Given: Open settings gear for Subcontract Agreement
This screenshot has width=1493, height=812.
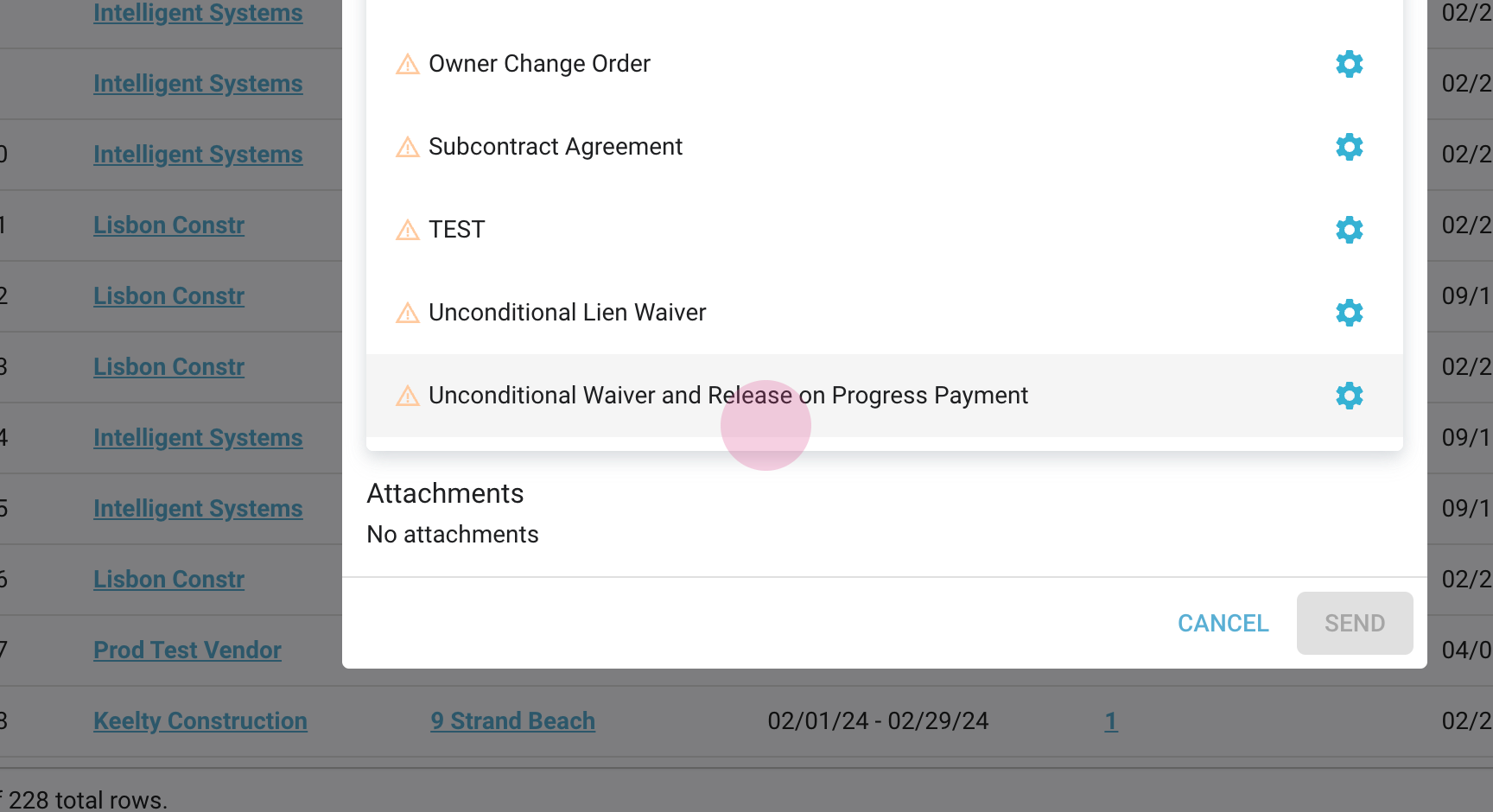Looking at the screenshot, I should (1349, 147).
